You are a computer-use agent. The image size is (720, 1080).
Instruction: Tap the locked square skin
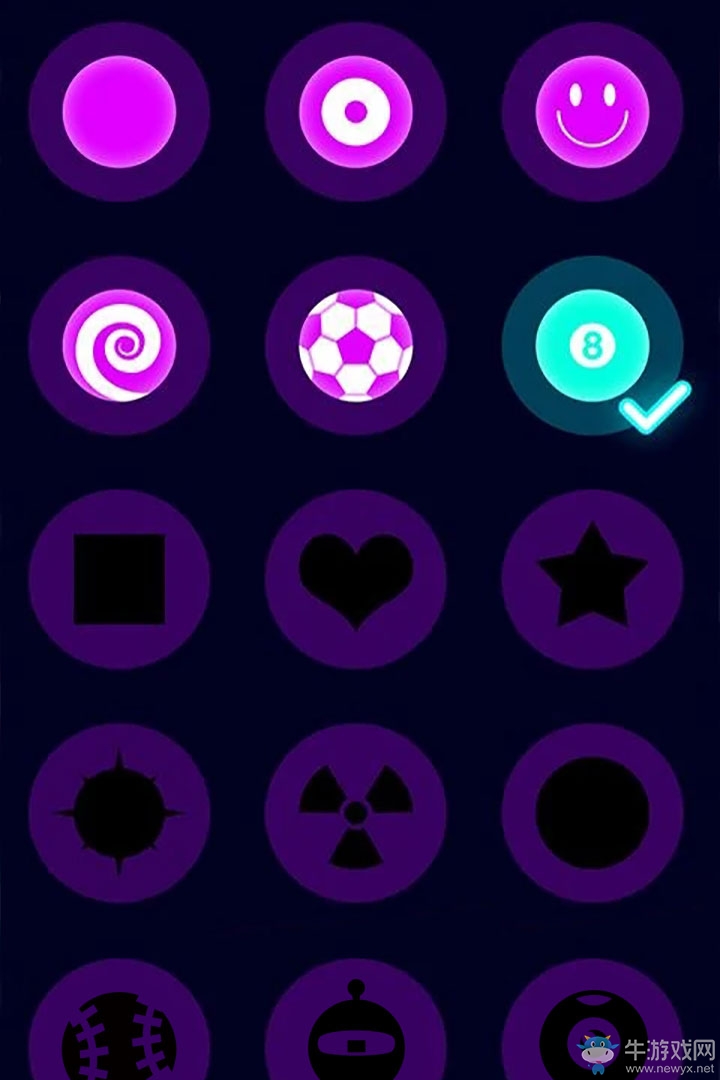119,579
